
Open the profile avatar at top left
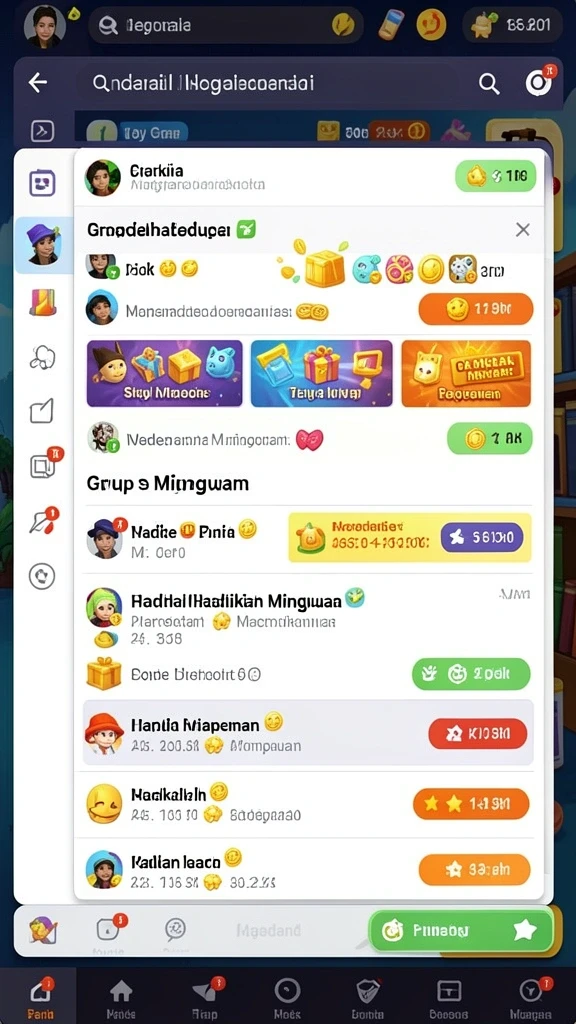pyautogui.click(x=44, y=26)
